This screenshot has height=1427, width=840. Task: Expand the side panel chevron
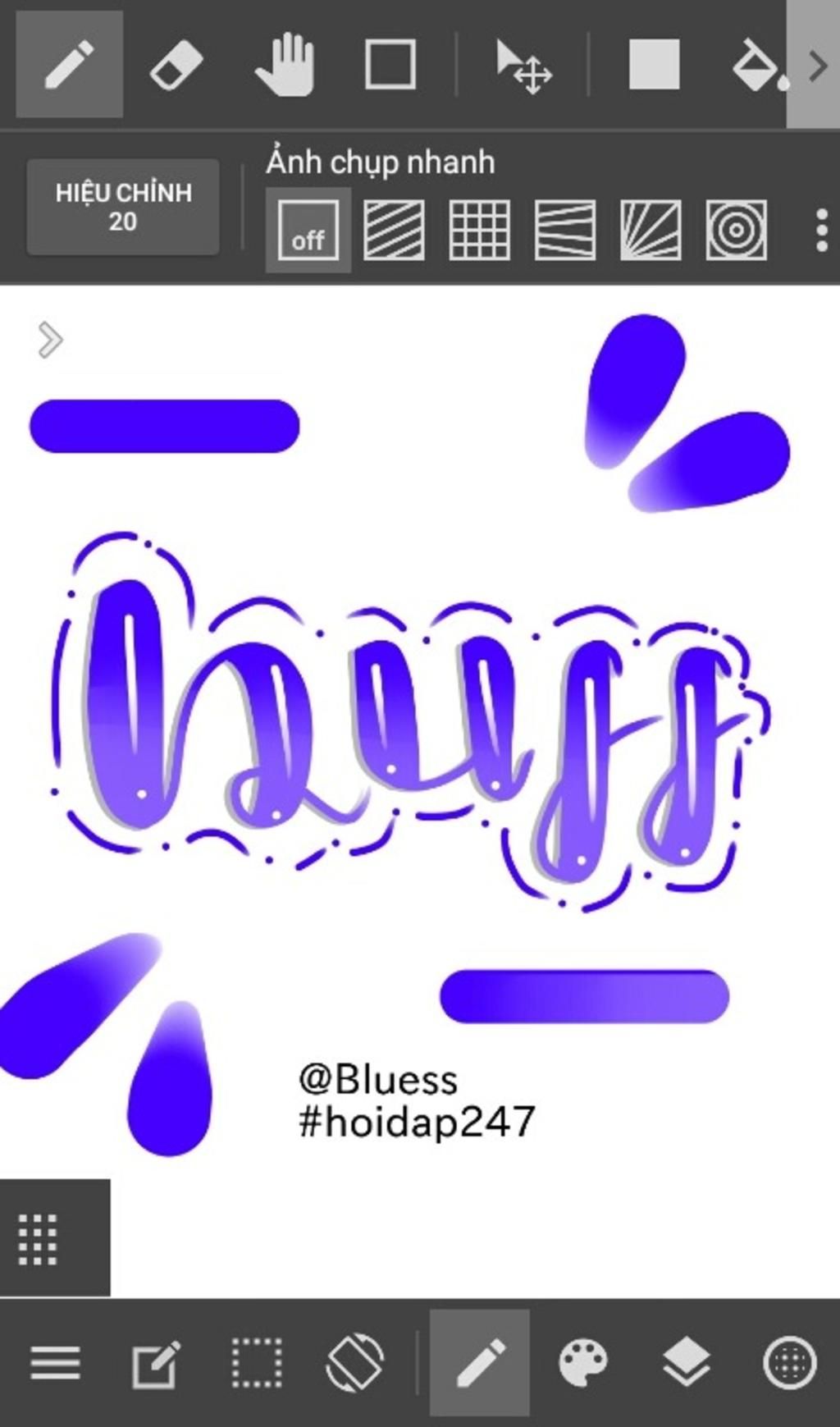pyautogui.click(x=50, y=340)
